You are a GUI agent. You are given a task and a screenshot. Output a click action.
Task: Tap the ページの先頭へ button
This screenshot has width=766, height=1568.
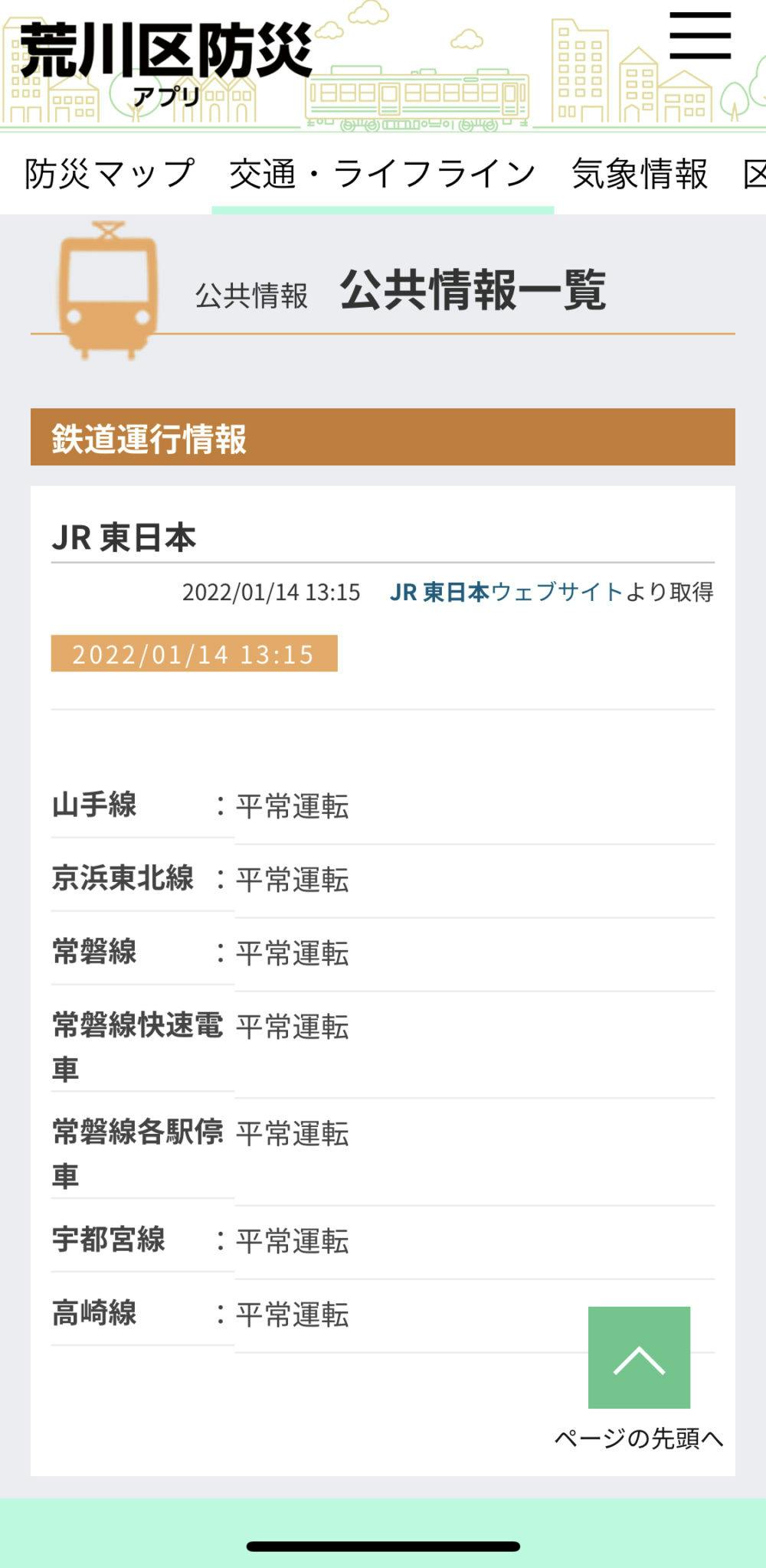coord(639,1357)
